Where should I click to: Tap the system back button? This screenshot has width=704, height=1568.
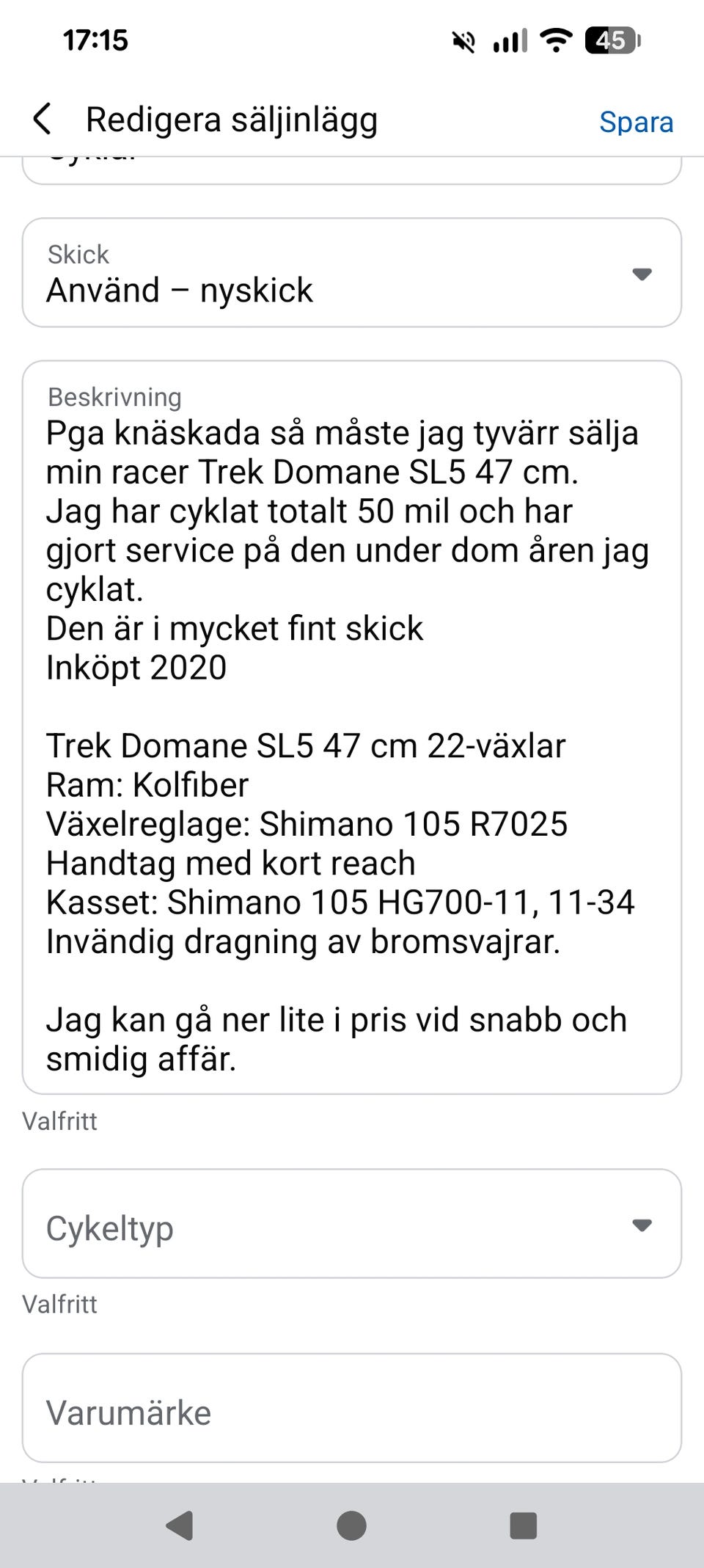tap(180, 1525)
